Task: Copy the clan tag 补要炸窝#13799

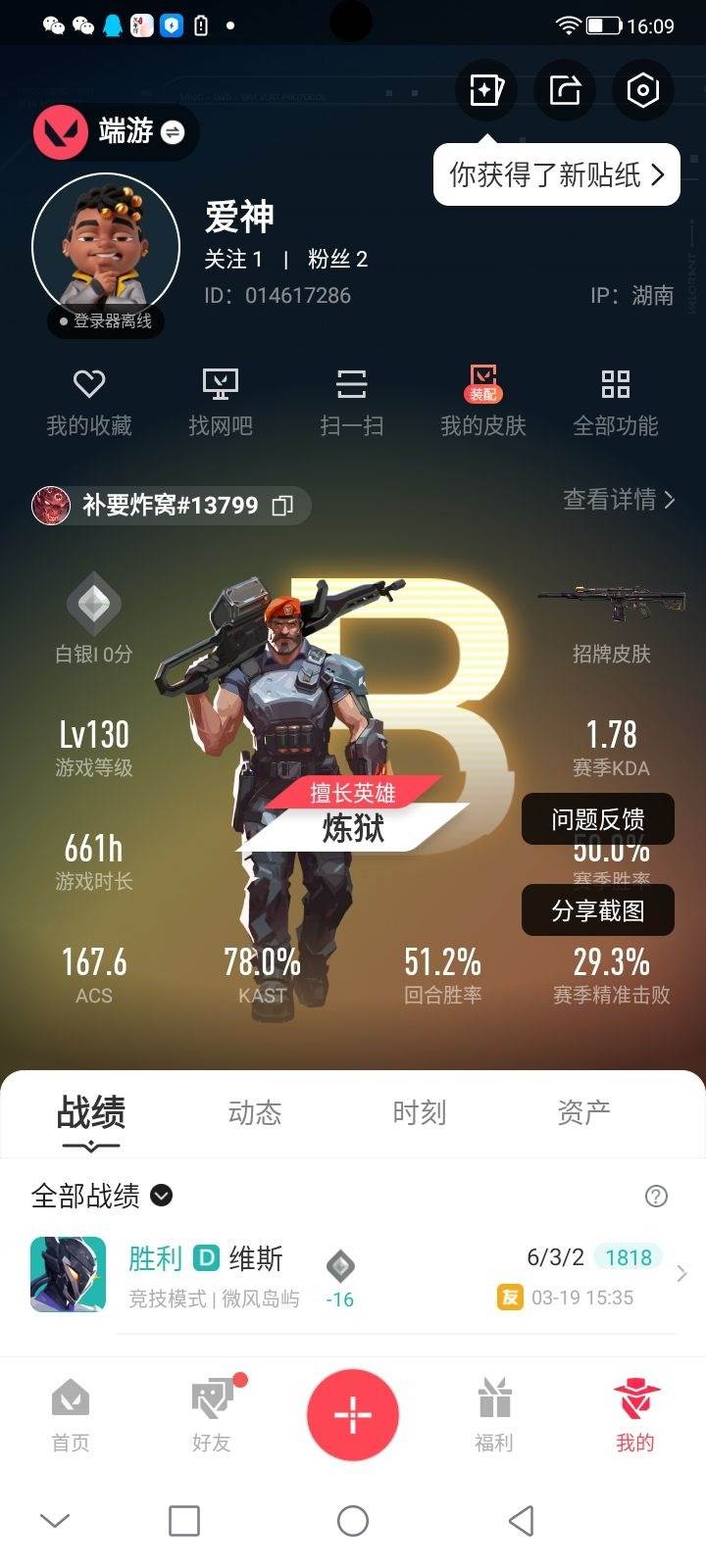Action: [x=283, y=506]
